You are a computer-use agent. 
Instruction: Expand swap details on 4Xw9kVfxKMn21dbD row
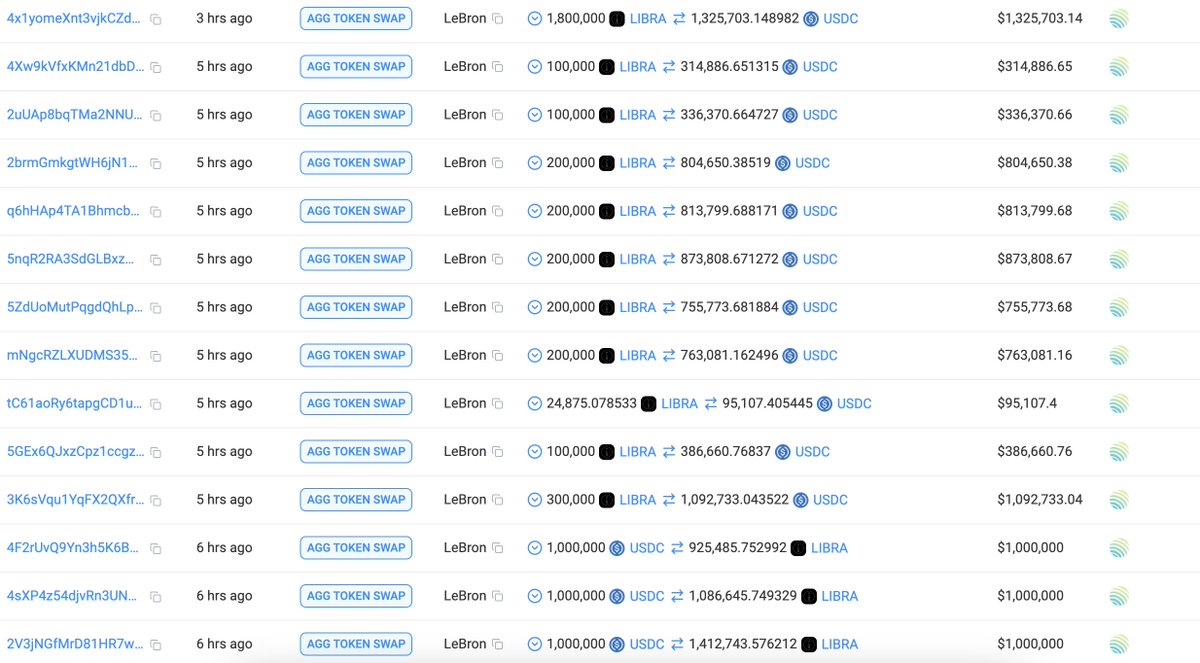(535, 67)
